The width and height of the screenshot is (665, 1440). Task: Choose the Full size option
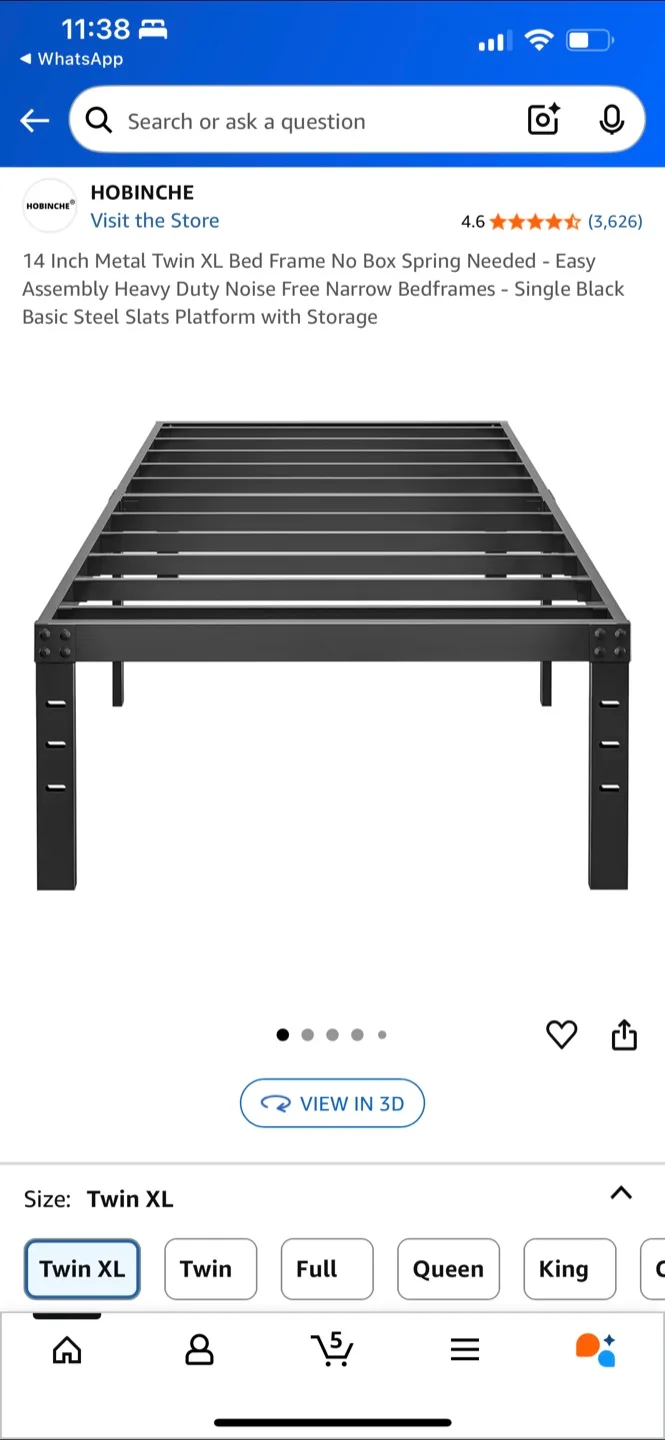click(x=317, y=1269)
